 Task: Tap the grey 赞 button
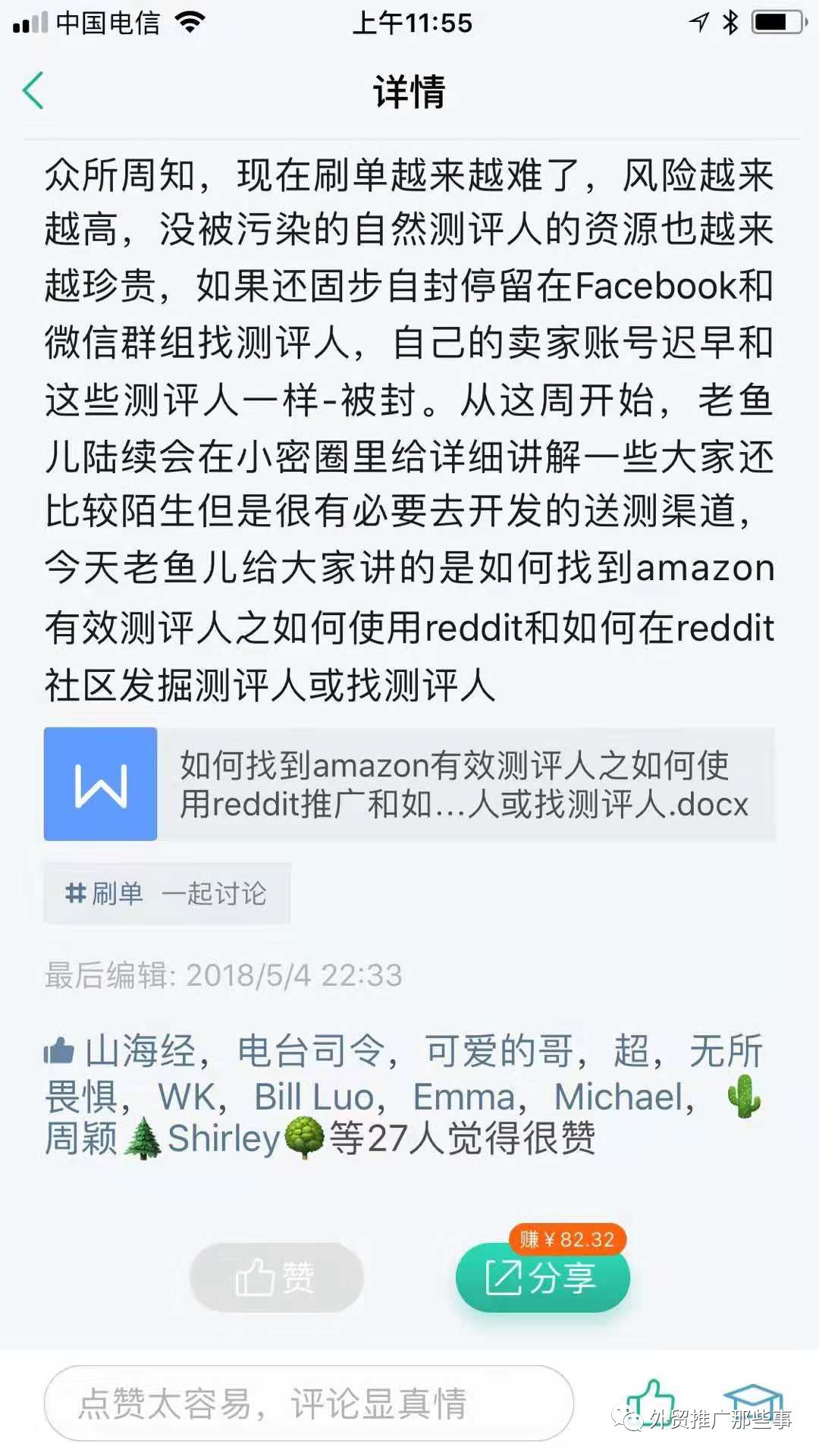[x=276, y=1278]
